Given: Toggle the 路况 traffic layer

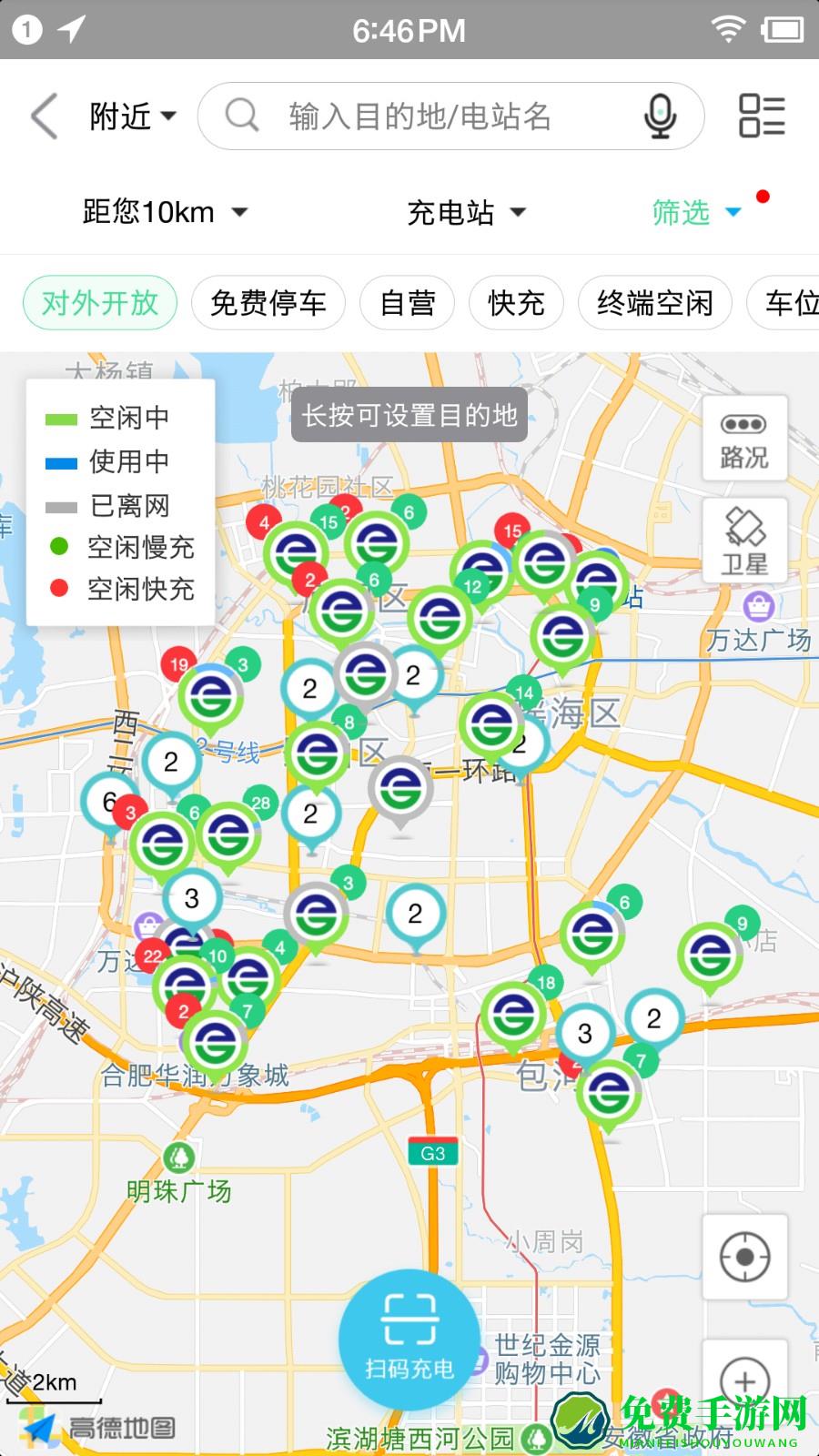Looking at the screenshot, I should click(744, 439).
